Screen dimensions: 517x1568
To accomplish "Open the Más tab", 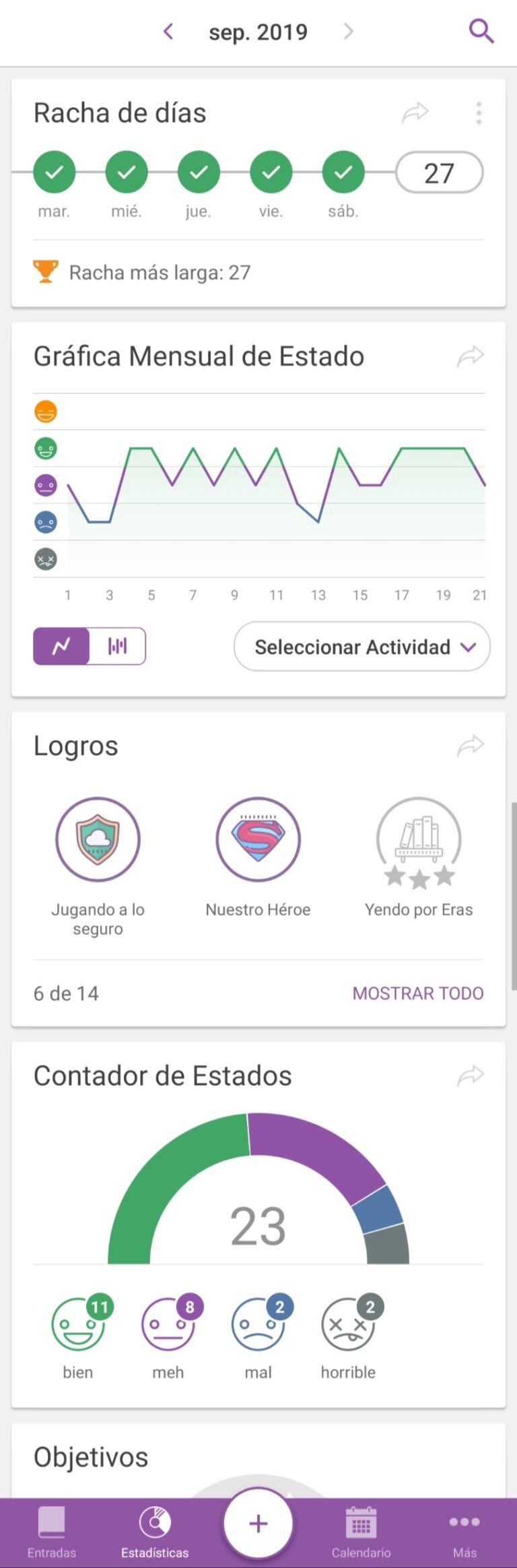I will [x=464, y=1532].
